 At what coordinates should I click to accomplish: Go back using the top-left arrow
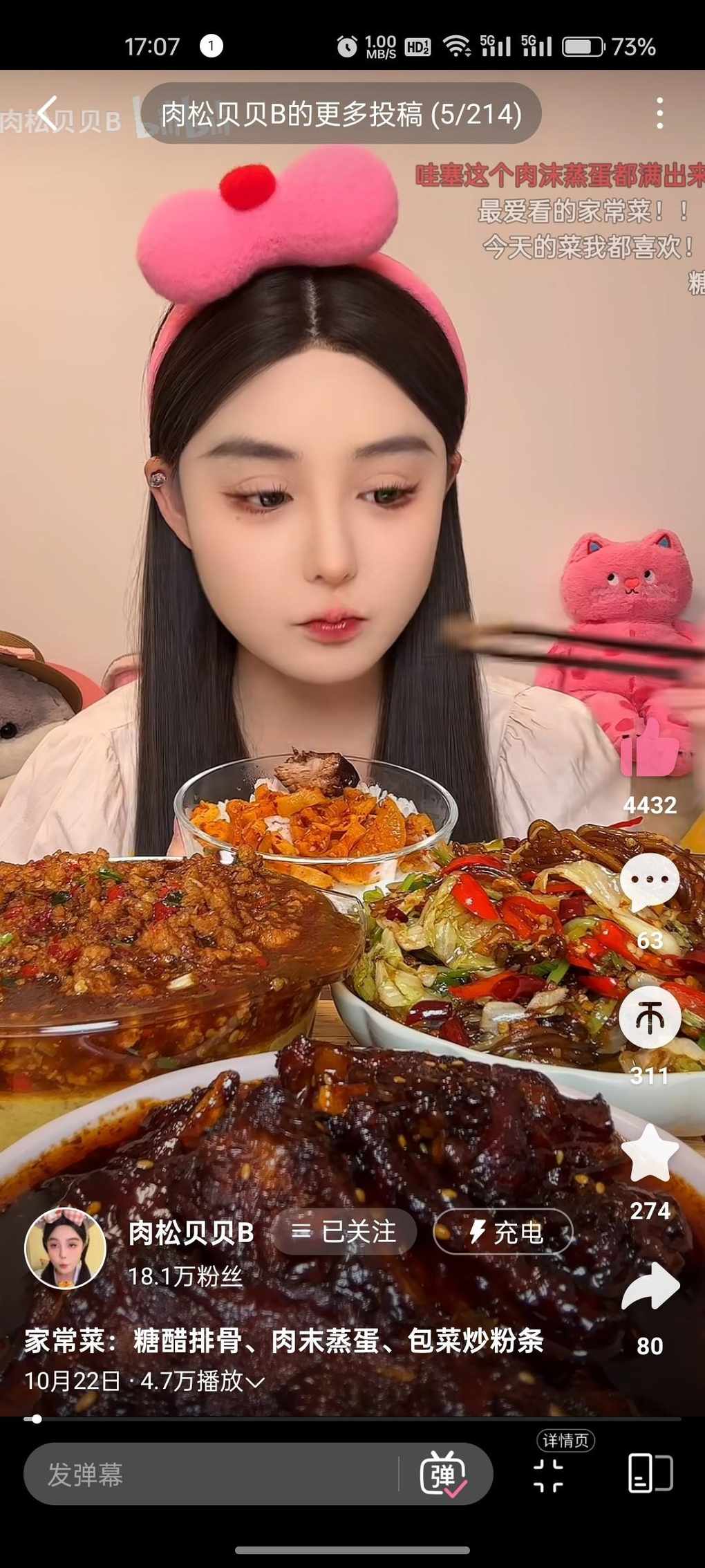[x=47, y=113]
